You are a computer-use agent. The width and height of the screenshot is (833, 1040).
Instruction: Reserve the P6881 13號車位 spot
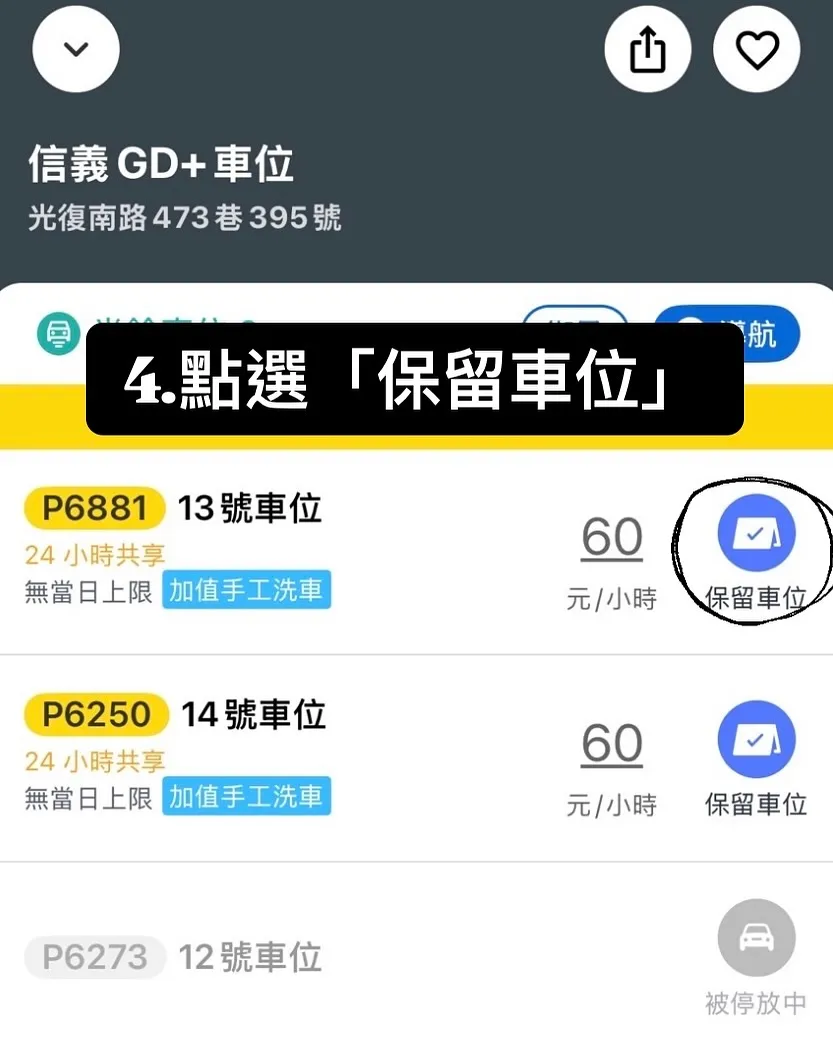coord(756,534)
